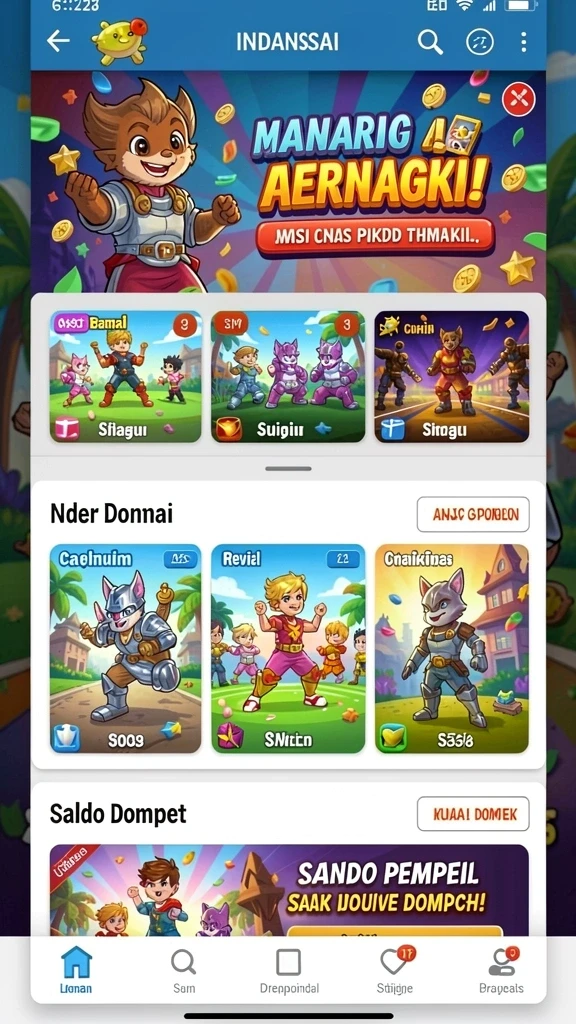Open the three-dot overflow menu
This screenshot has height=1024, width=576.
524,42
